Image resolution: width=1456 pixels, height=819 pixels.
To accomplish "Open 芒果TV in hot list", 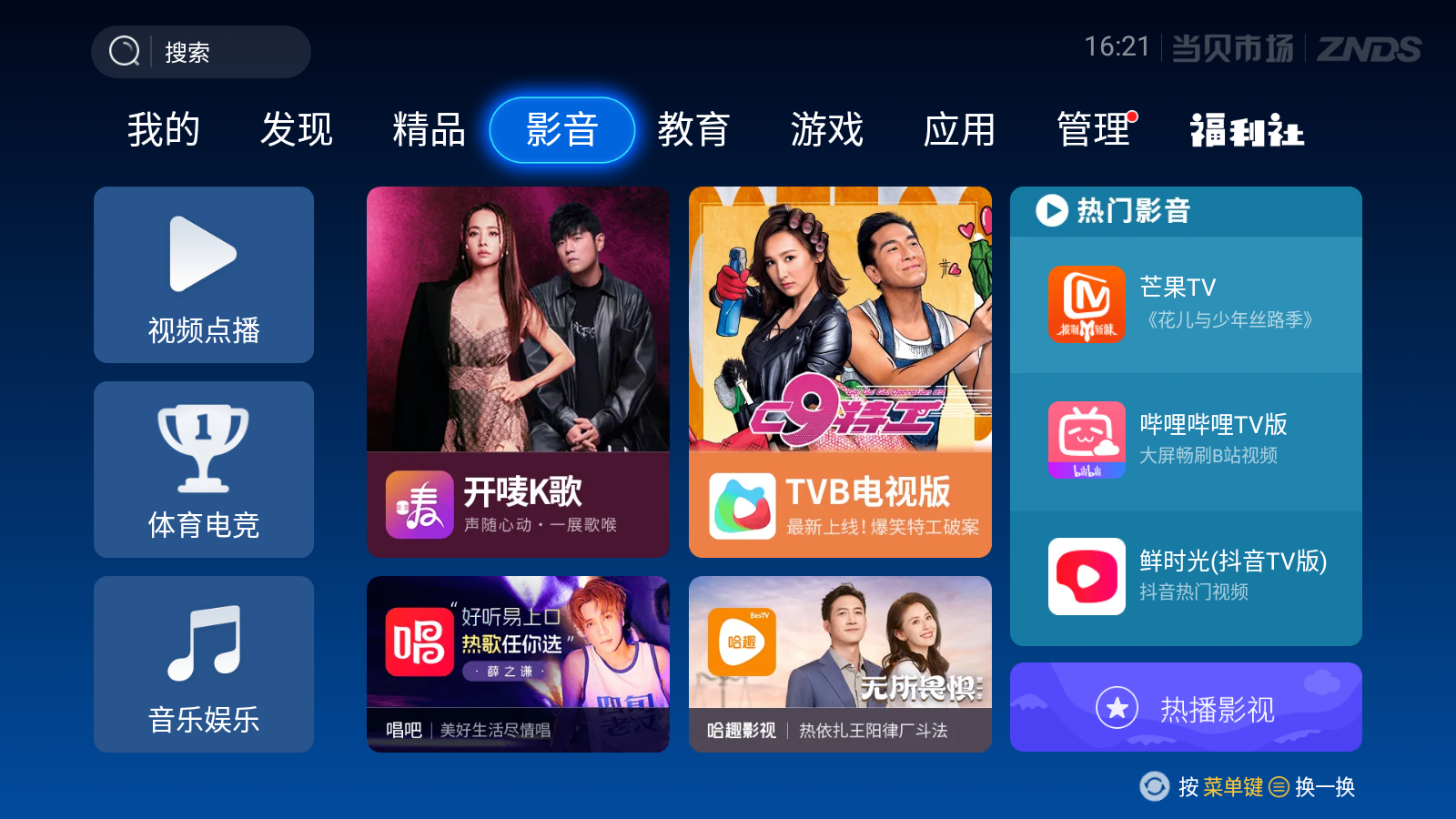I will (x=1186, y=304).
